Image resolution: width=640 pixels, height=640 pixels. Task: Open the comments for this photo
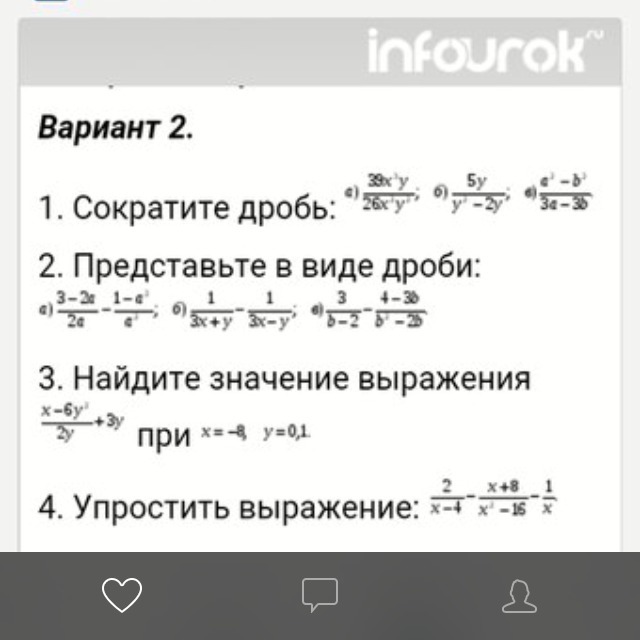point(321,596)
